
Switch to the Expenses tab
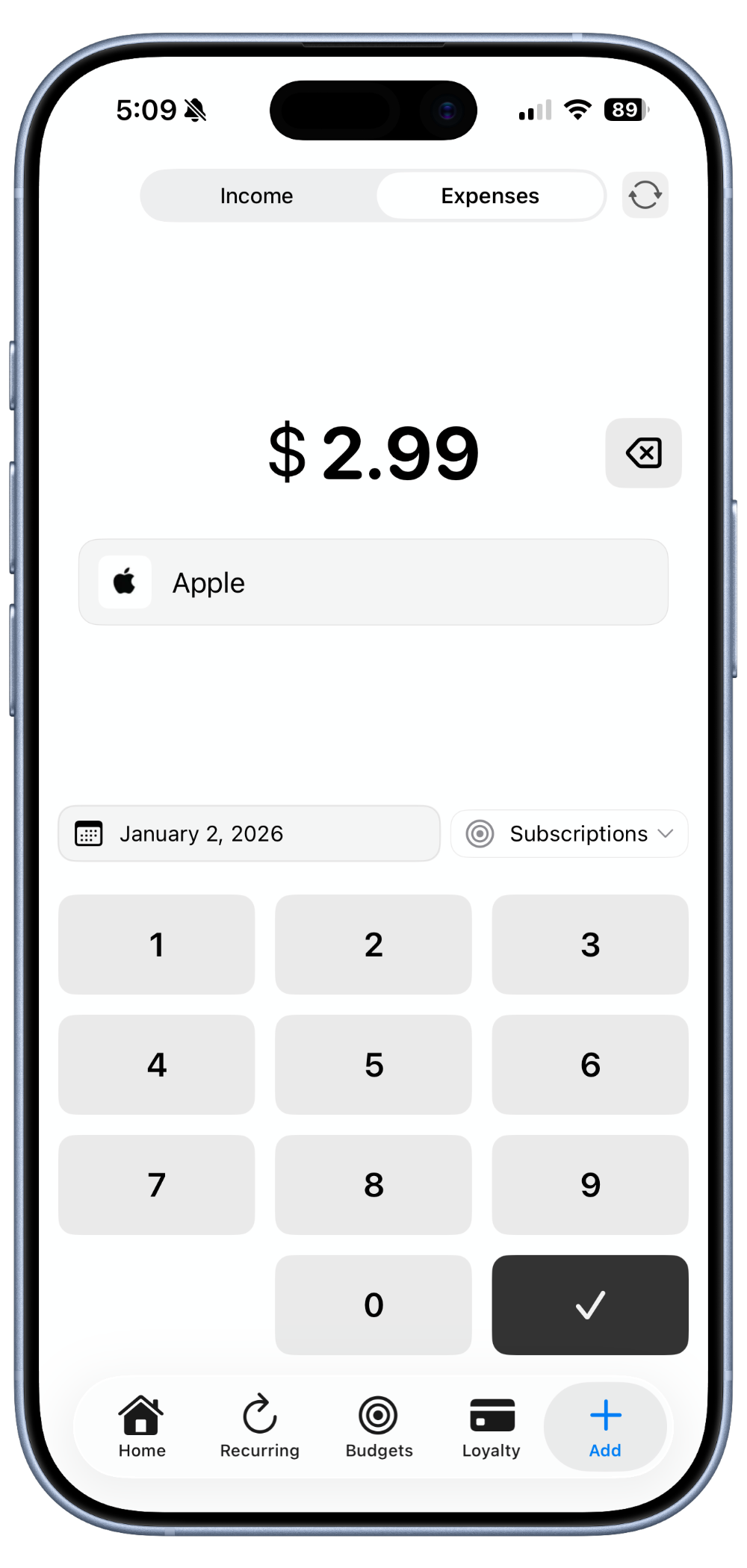[490, 195]
